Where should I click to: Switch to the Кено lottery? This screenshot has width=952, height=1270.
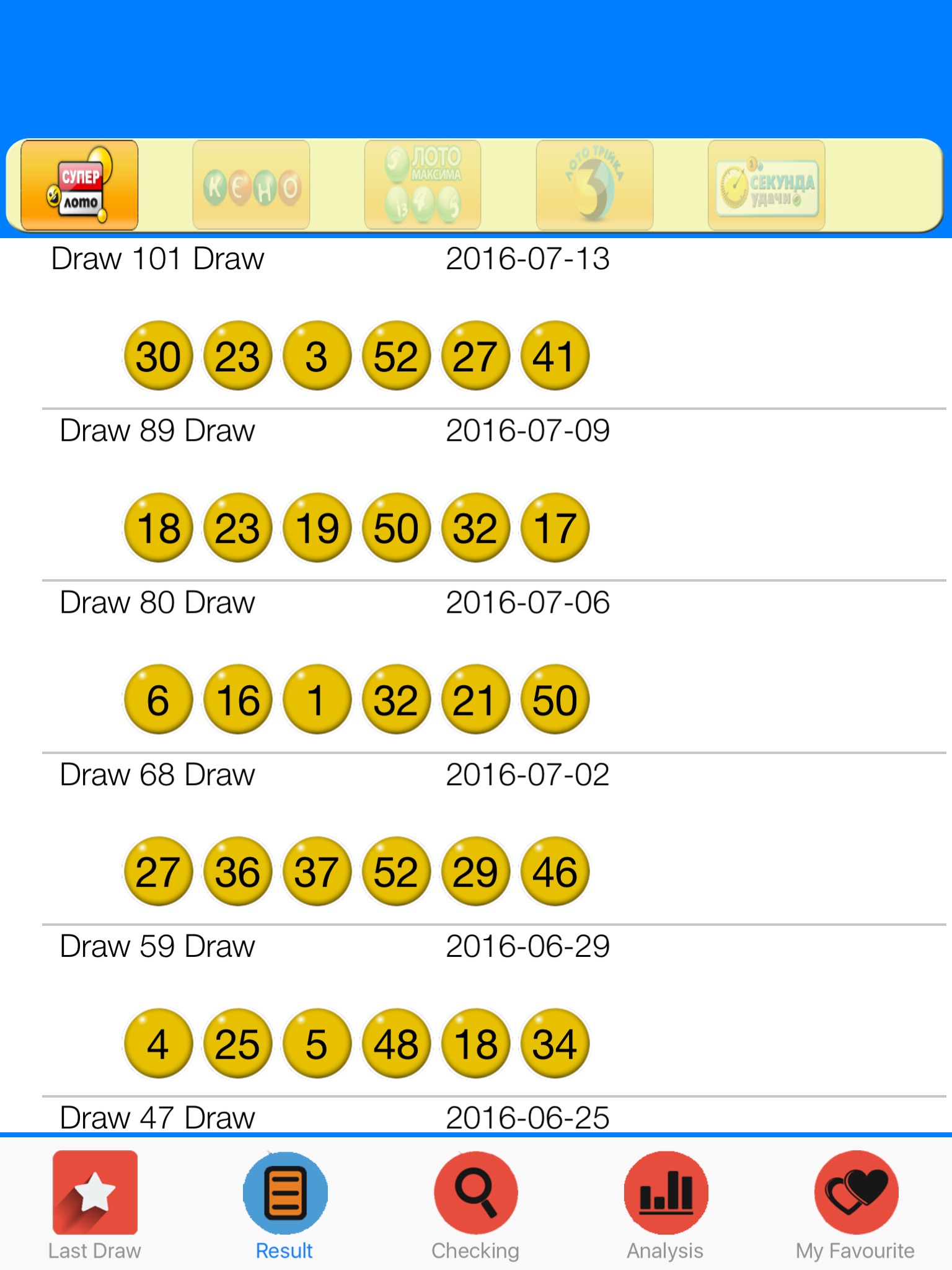click(251, 185)
